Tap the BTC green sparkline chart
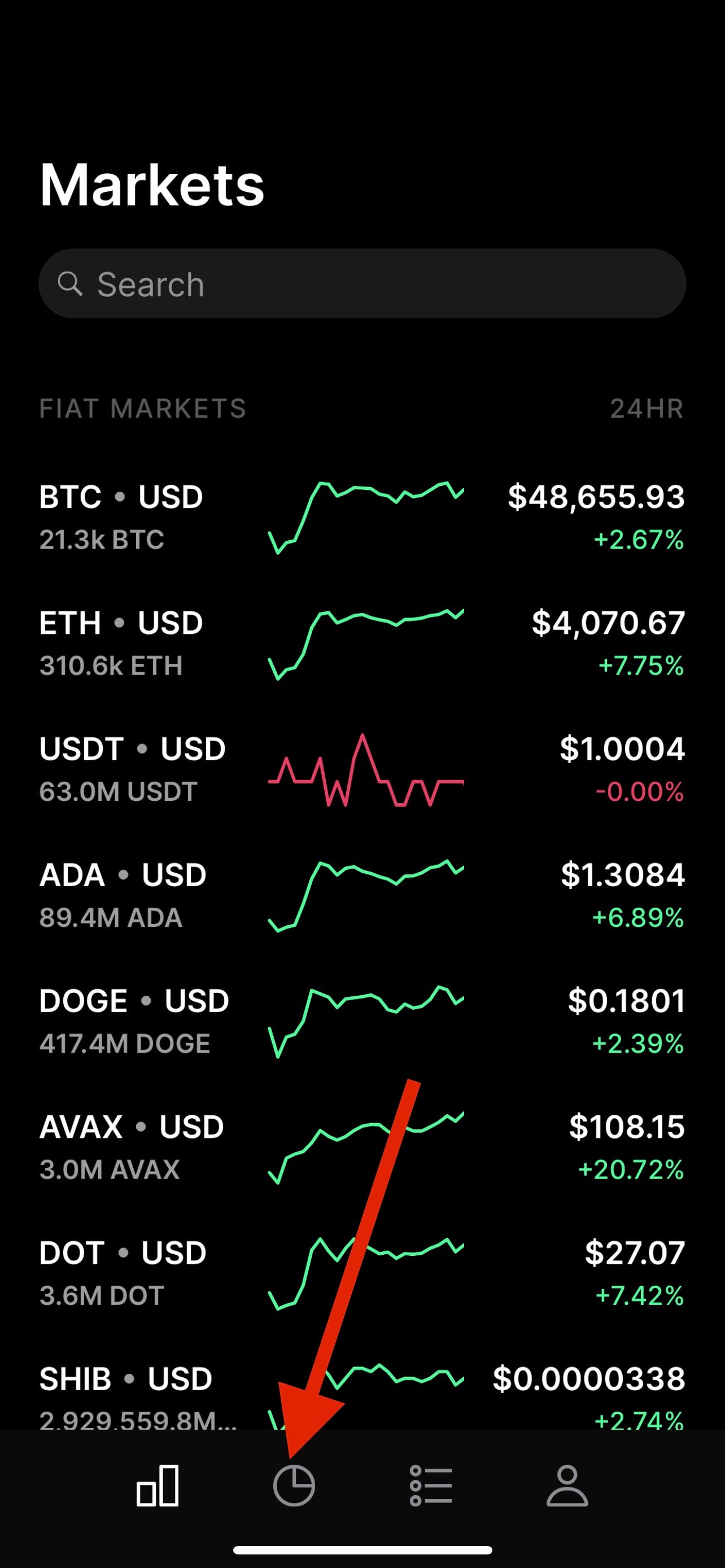The height and width of the screenshot is (1568, 725). click(x=365, y=518)
